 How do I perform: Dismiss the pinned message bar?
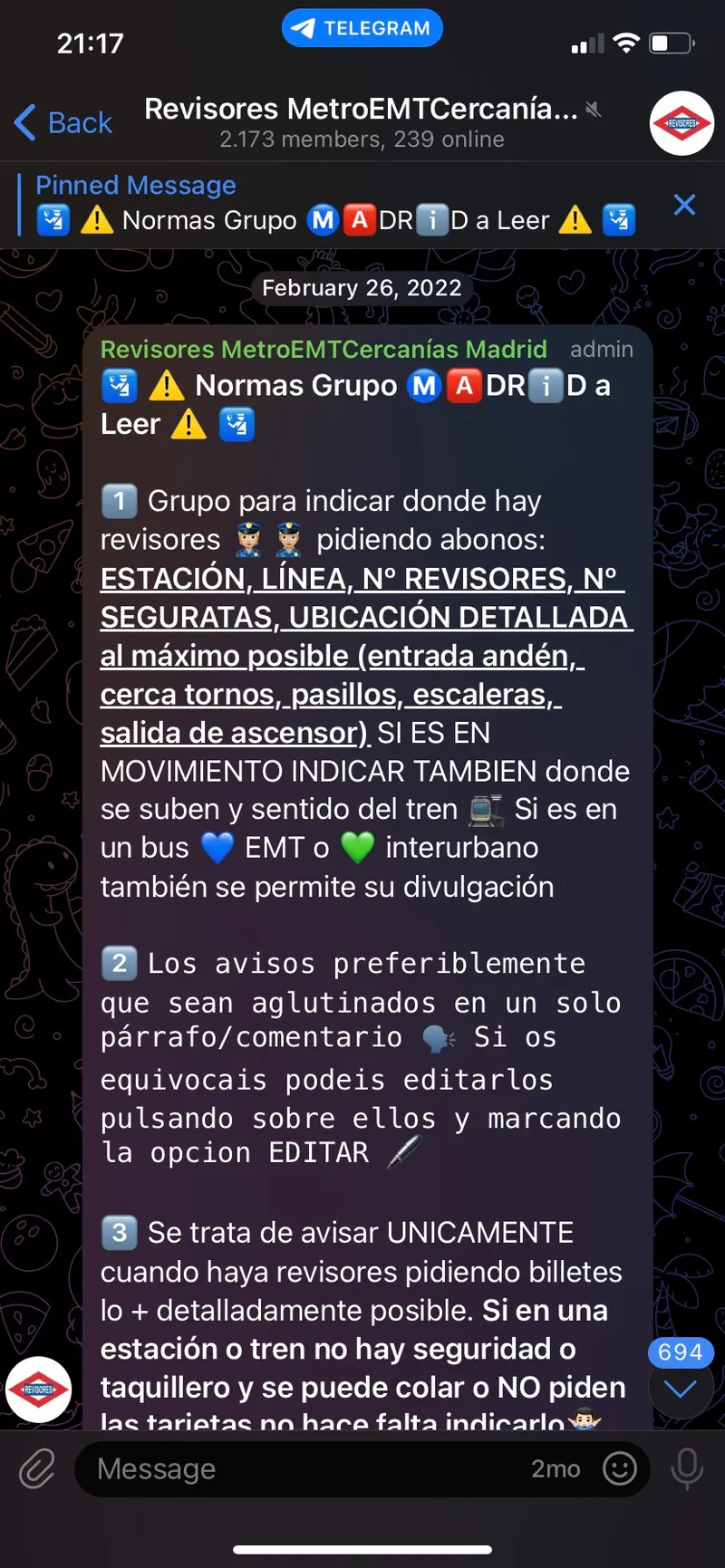coord(685,205)
